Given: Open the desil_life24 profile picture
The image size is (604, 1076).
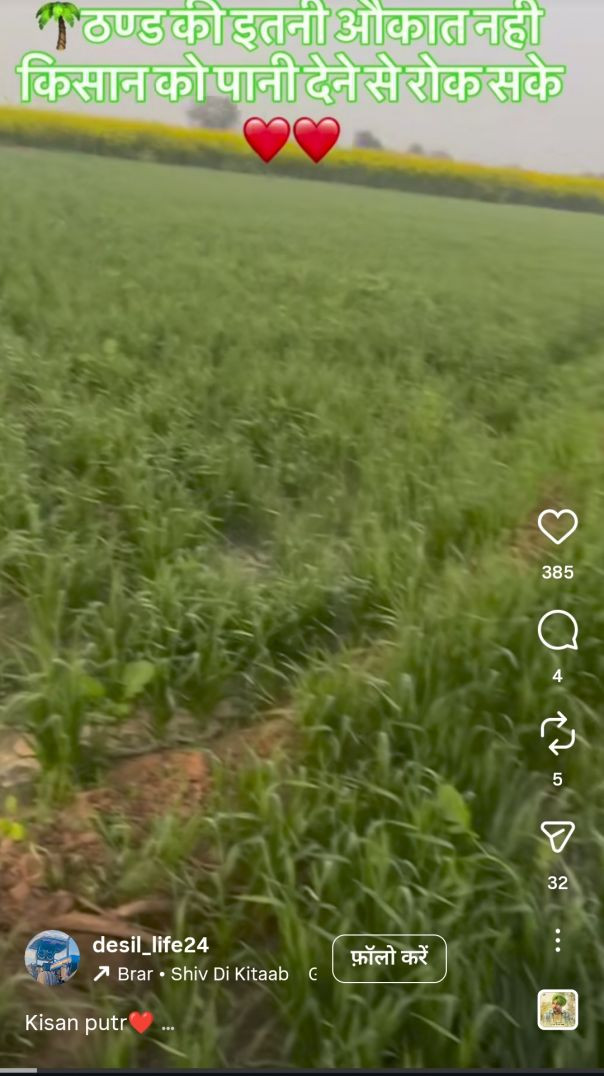Looking at the screenshot, I should pyautogui.click(x=52, y=958).
